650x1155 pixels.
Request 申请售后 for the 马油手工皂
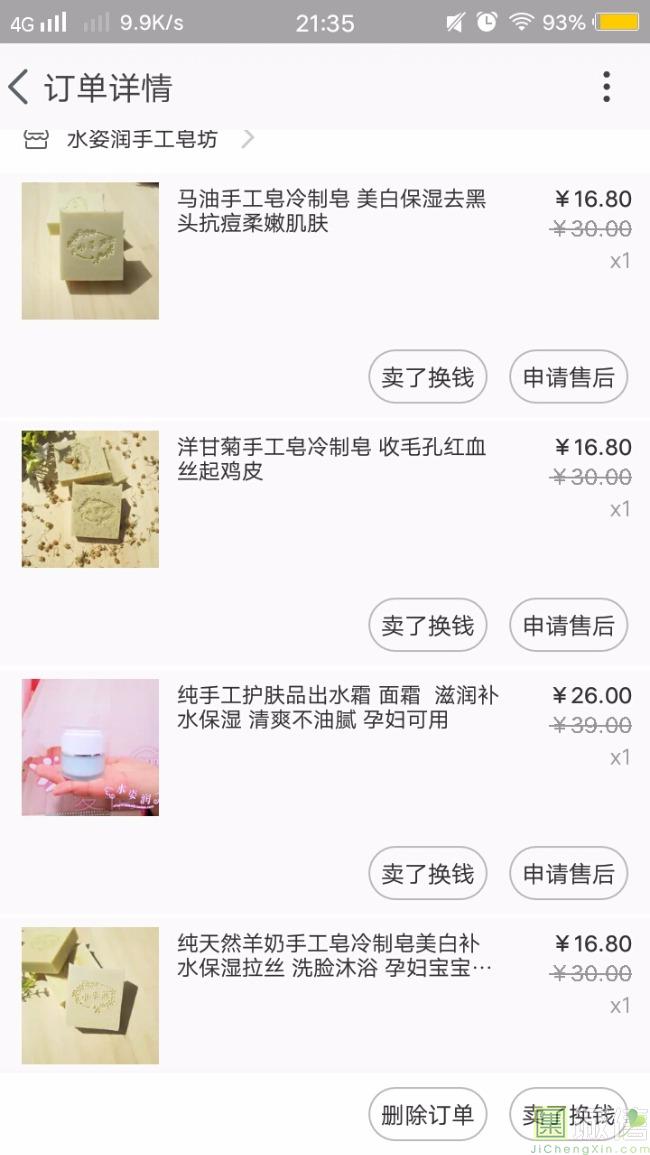pyautogui.click(x=568, y=377)
